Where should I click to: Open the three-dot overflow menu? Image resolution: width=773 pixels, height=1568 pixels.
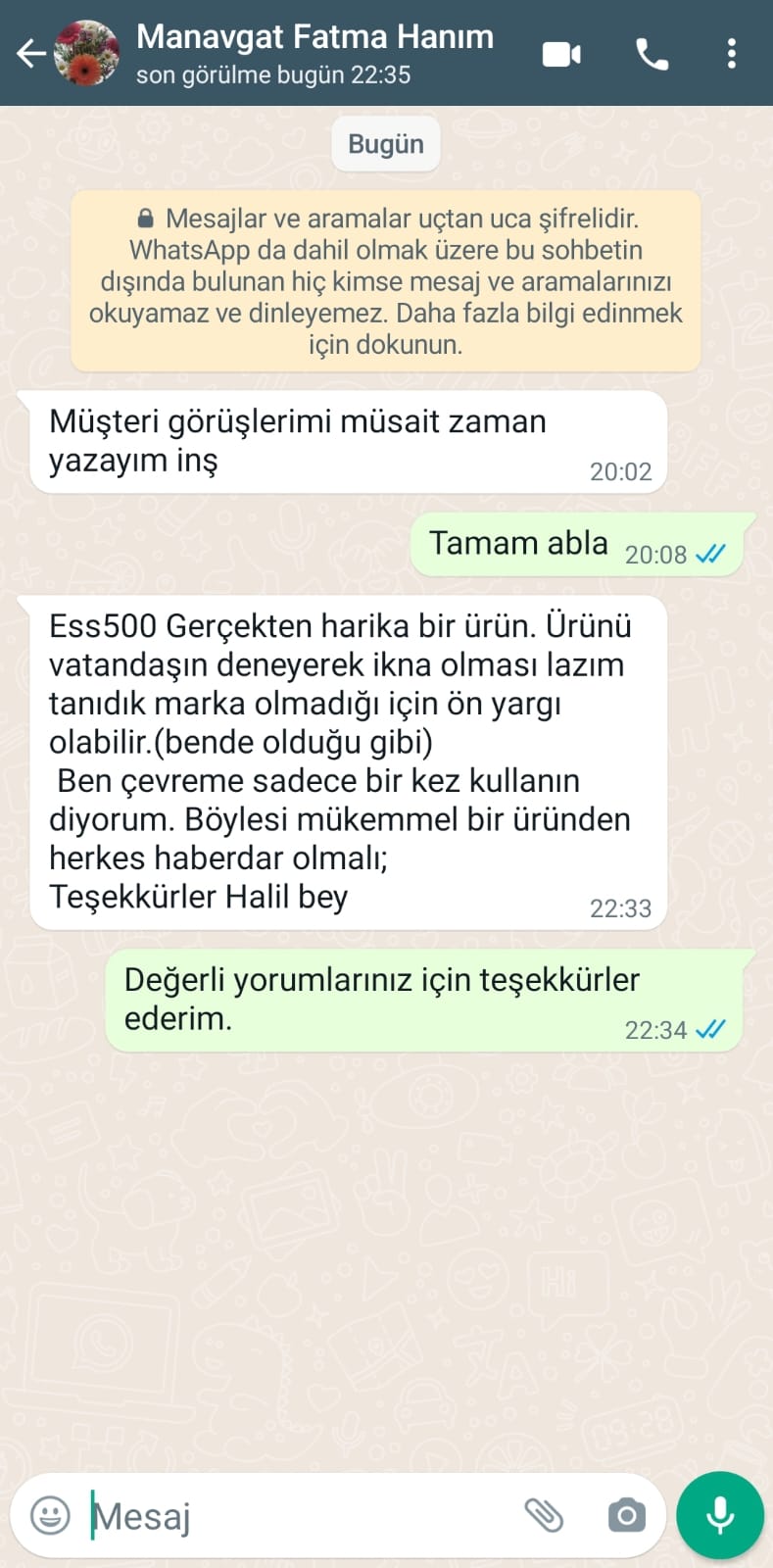point(731,54)
